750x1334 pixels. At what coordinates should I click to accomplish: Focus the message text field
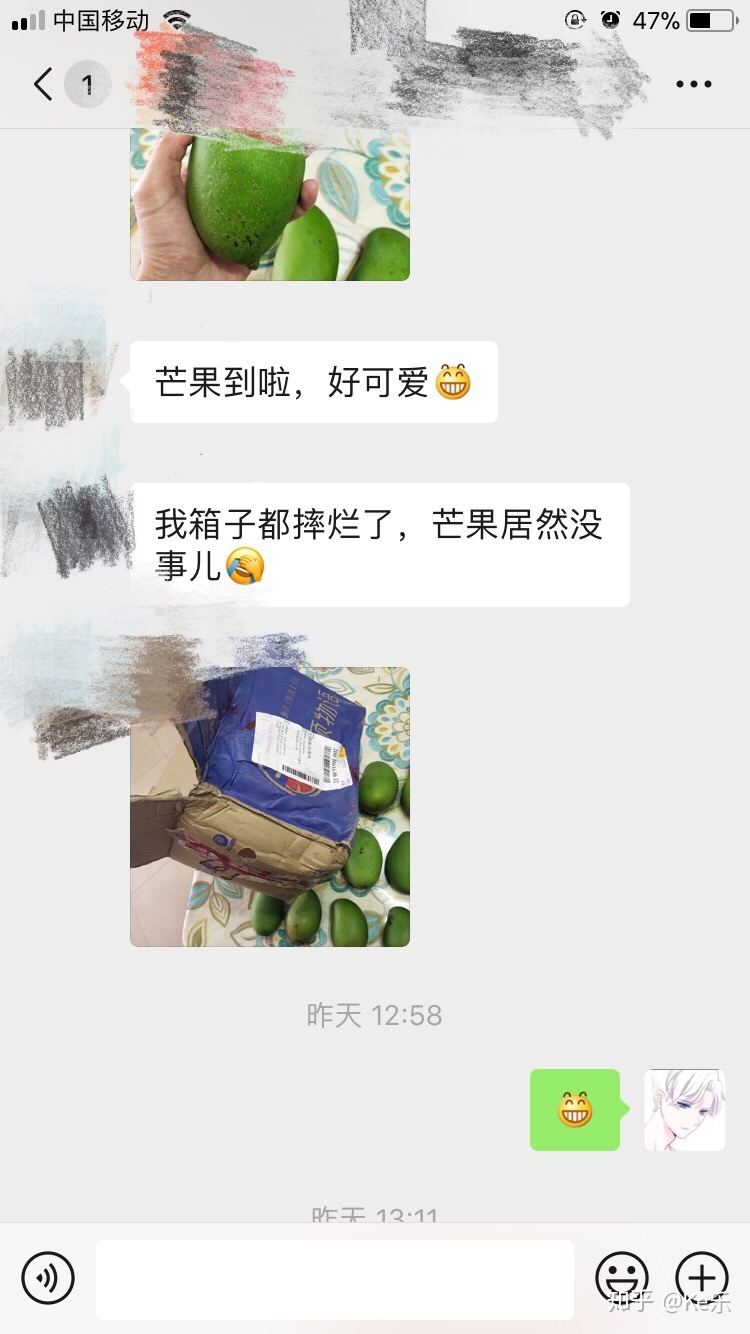click(335, 1279)
